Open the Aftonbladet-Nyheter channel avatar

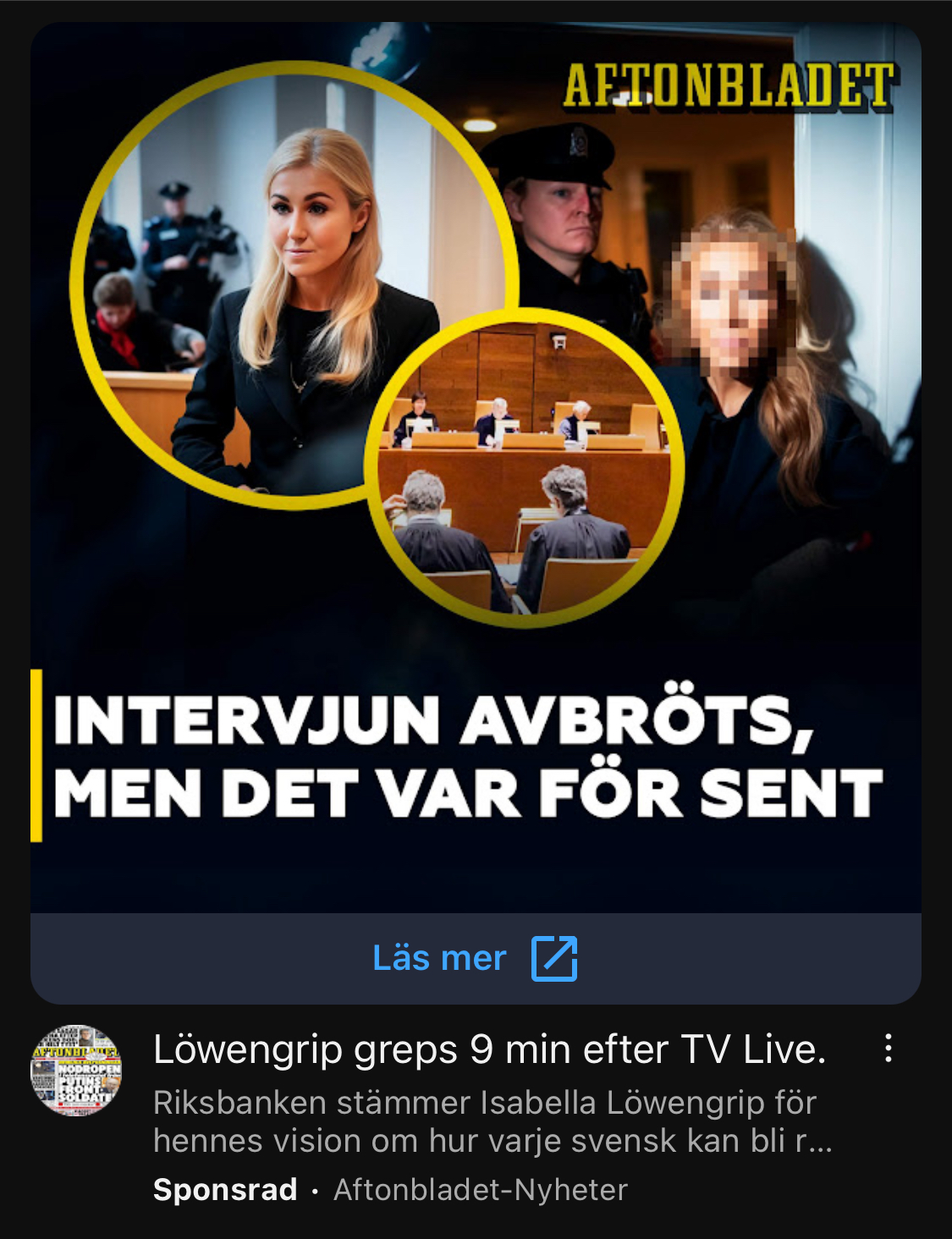point(76,1071)
